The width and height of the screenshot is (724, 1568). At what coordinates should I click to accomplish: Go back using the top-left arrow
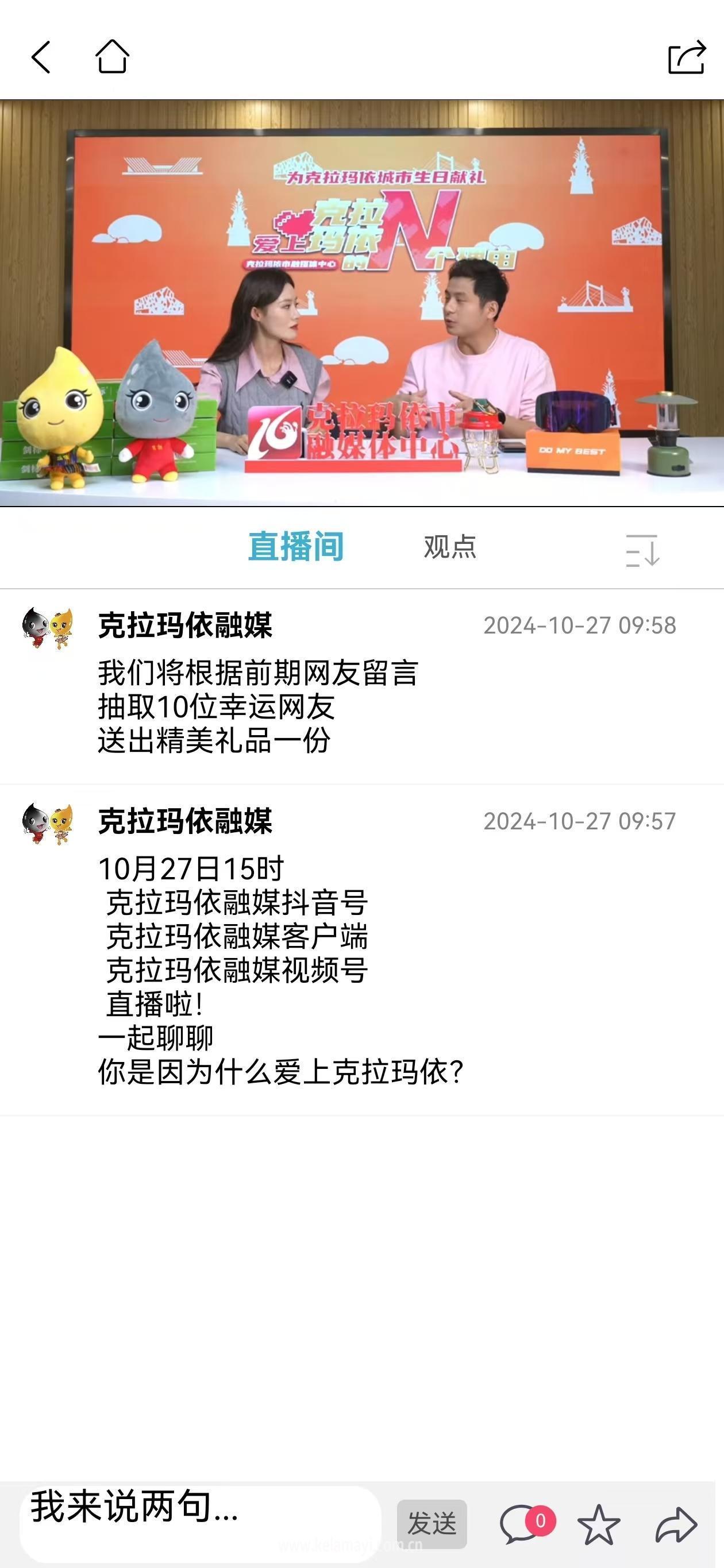pos(41,58)
